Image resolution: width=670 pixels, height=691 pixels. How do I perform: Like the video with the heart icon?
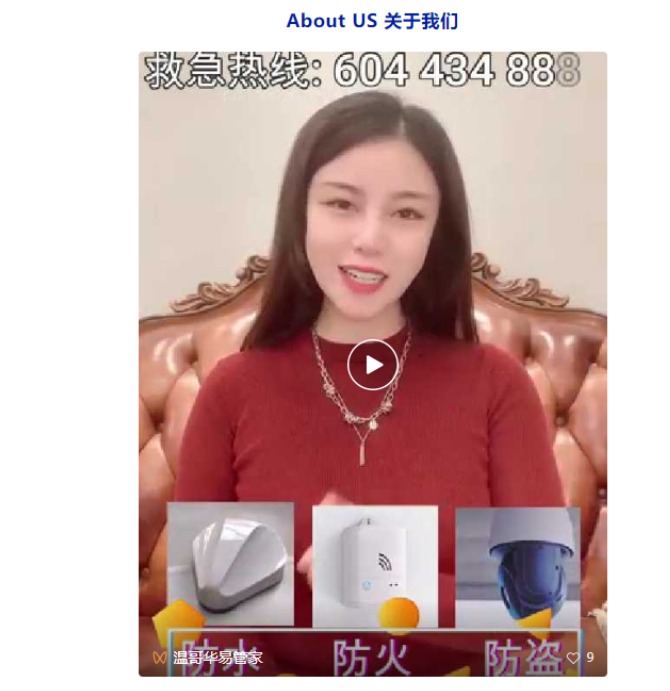coord(573,657)
